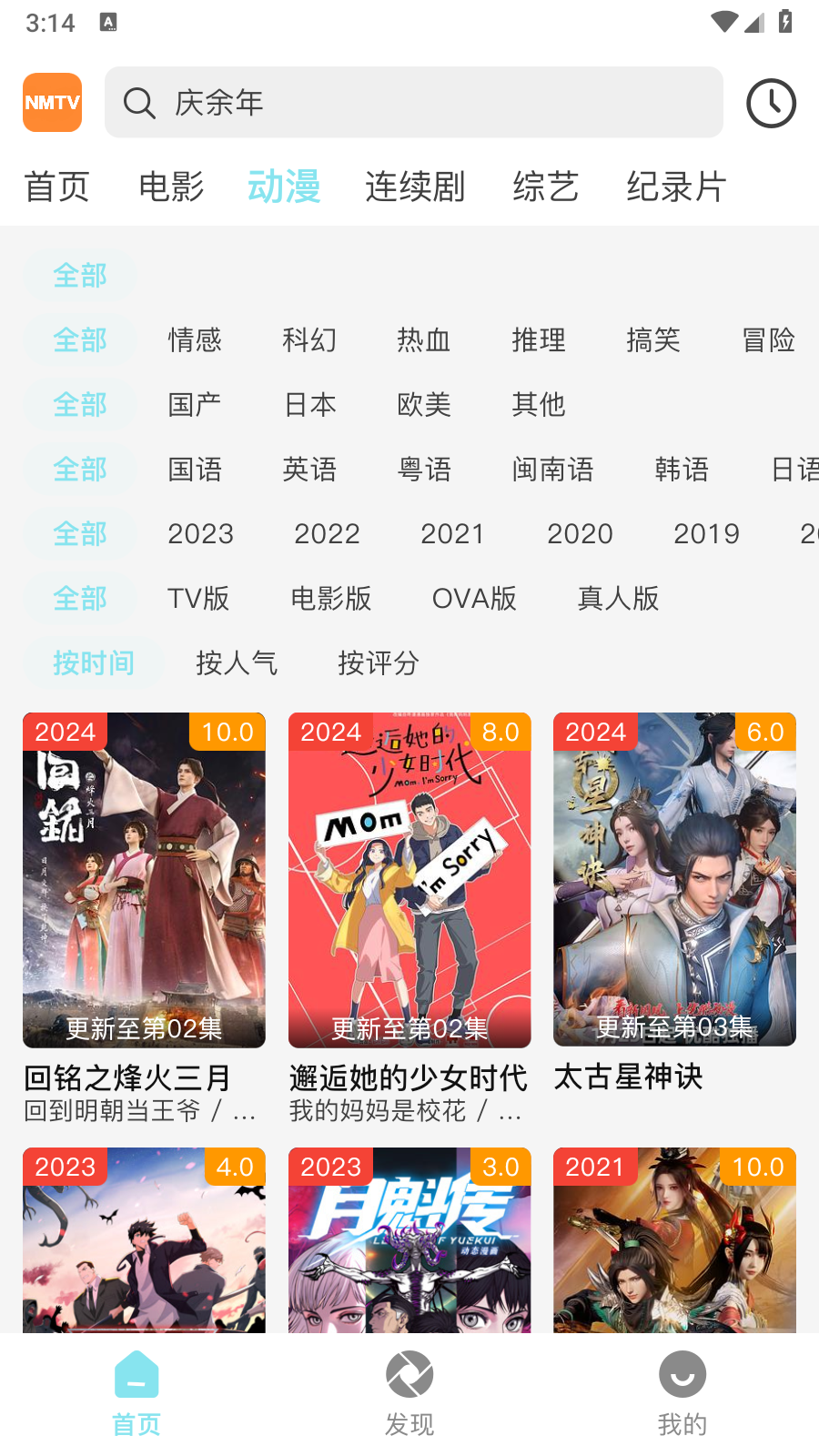Open the 发现 discover tab icon
Screen dimensions: 819x1456
(409, 1374)
